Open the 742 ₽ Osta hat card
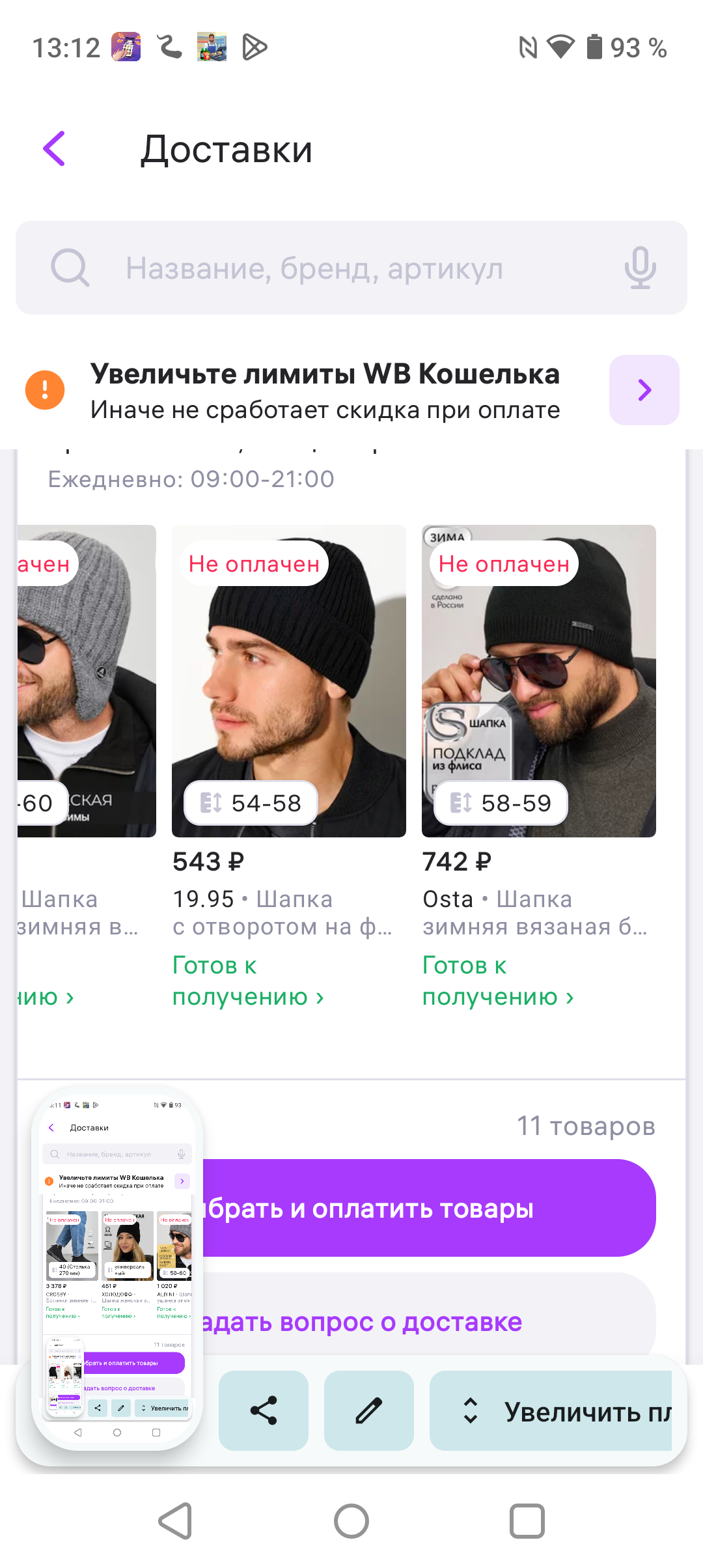The height and width of the screenshot is (1568, 703). (538, 680)
